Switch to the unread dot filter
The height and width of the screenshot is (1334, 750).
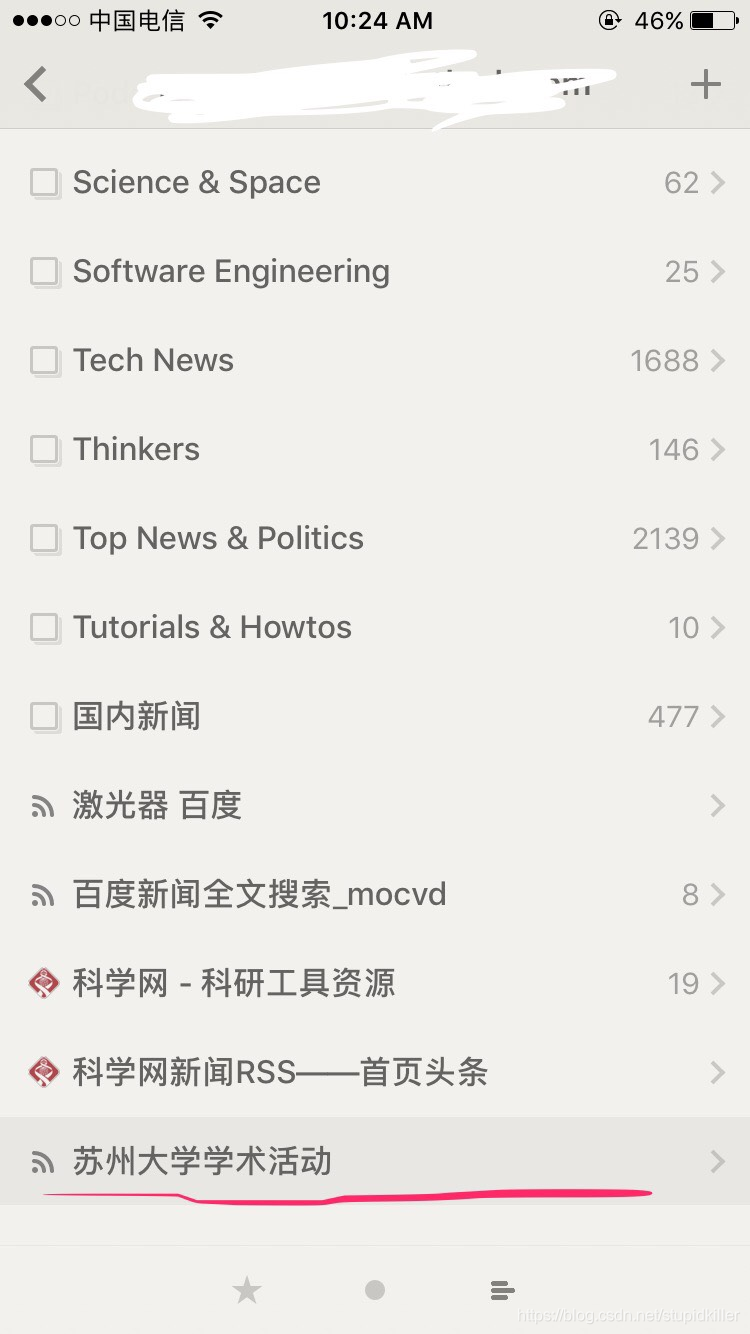(375, 1291)
